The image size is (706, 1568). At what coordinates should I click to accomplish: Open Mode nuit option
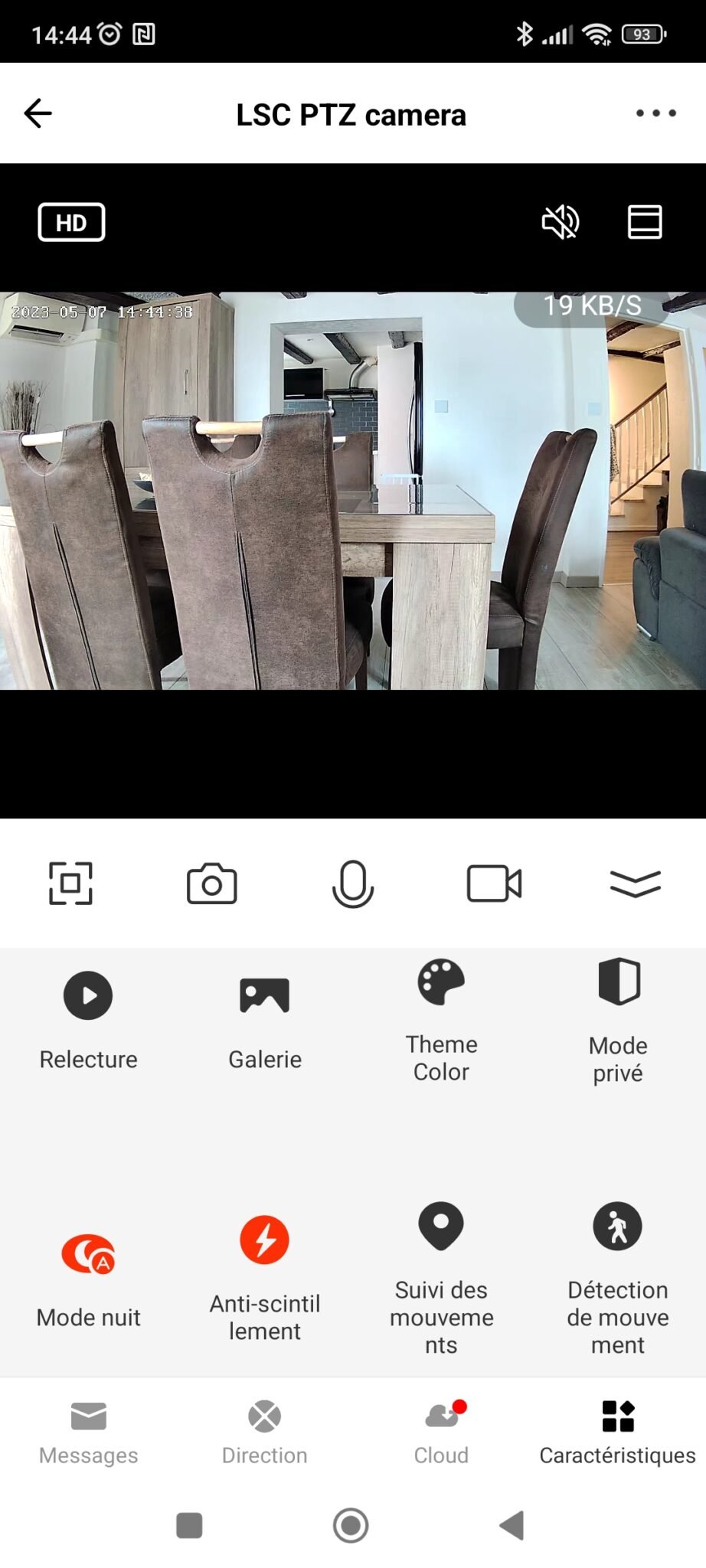(88, 1275)
